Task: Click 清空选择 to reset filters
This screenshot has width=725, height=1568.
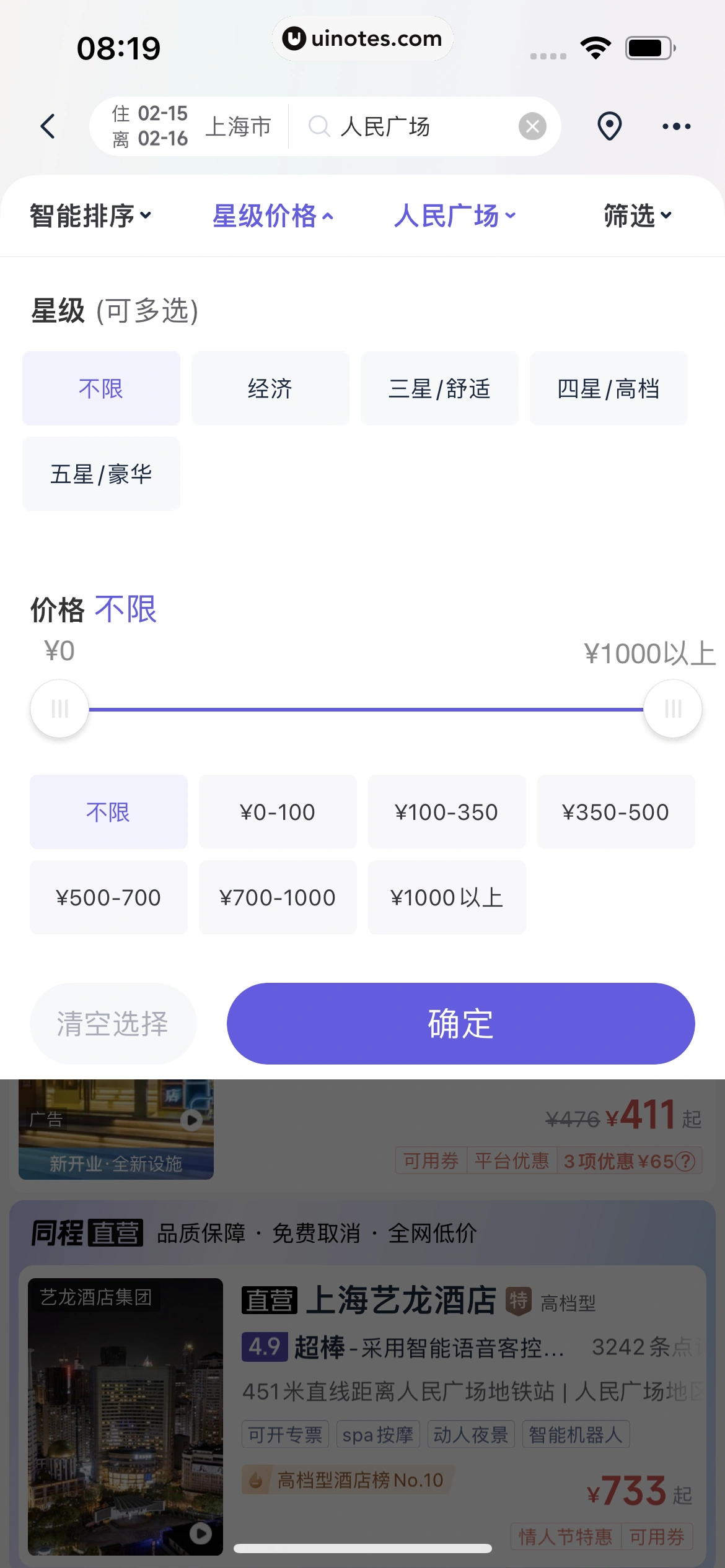Action: [114, 1023]
